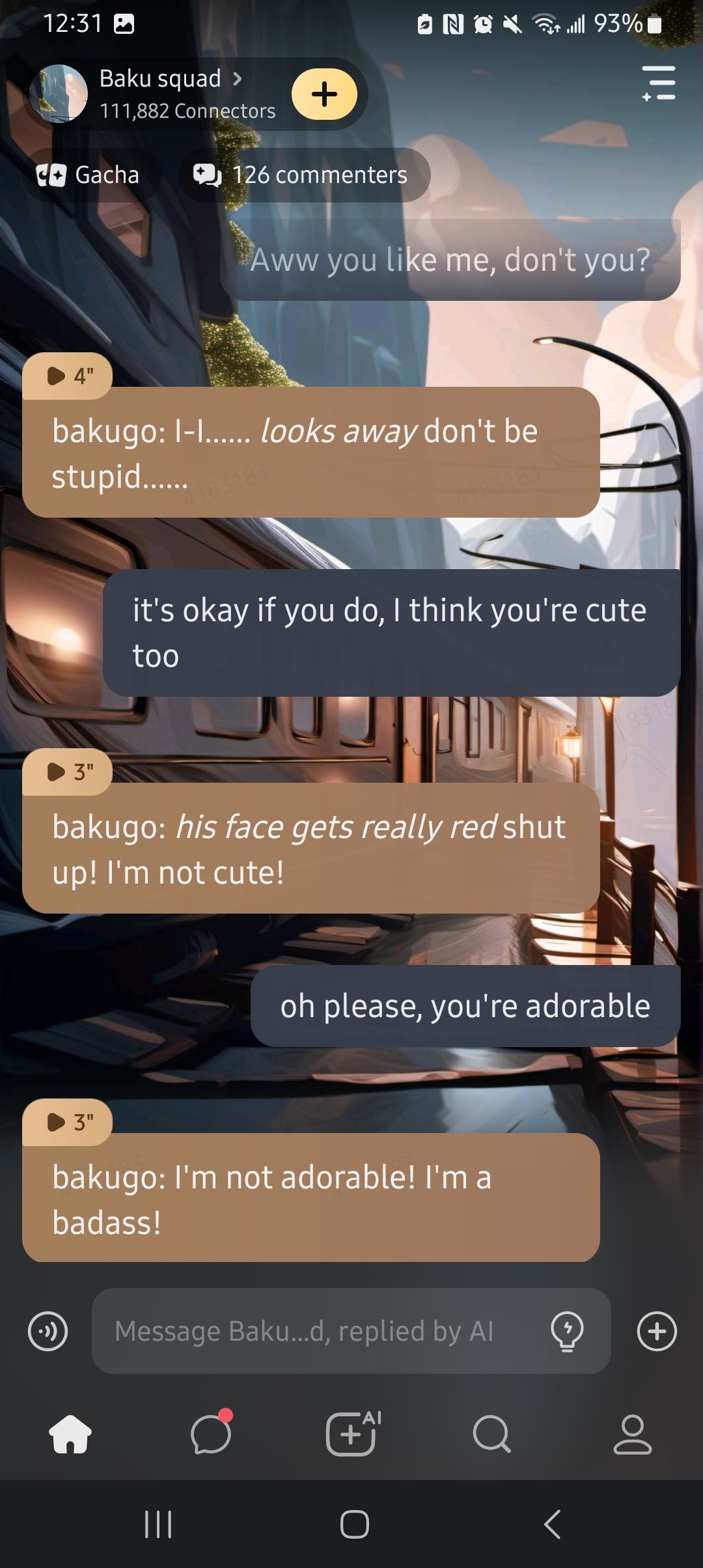
Task: Tap the voice input icon
Action: (x=48, y=1332)
